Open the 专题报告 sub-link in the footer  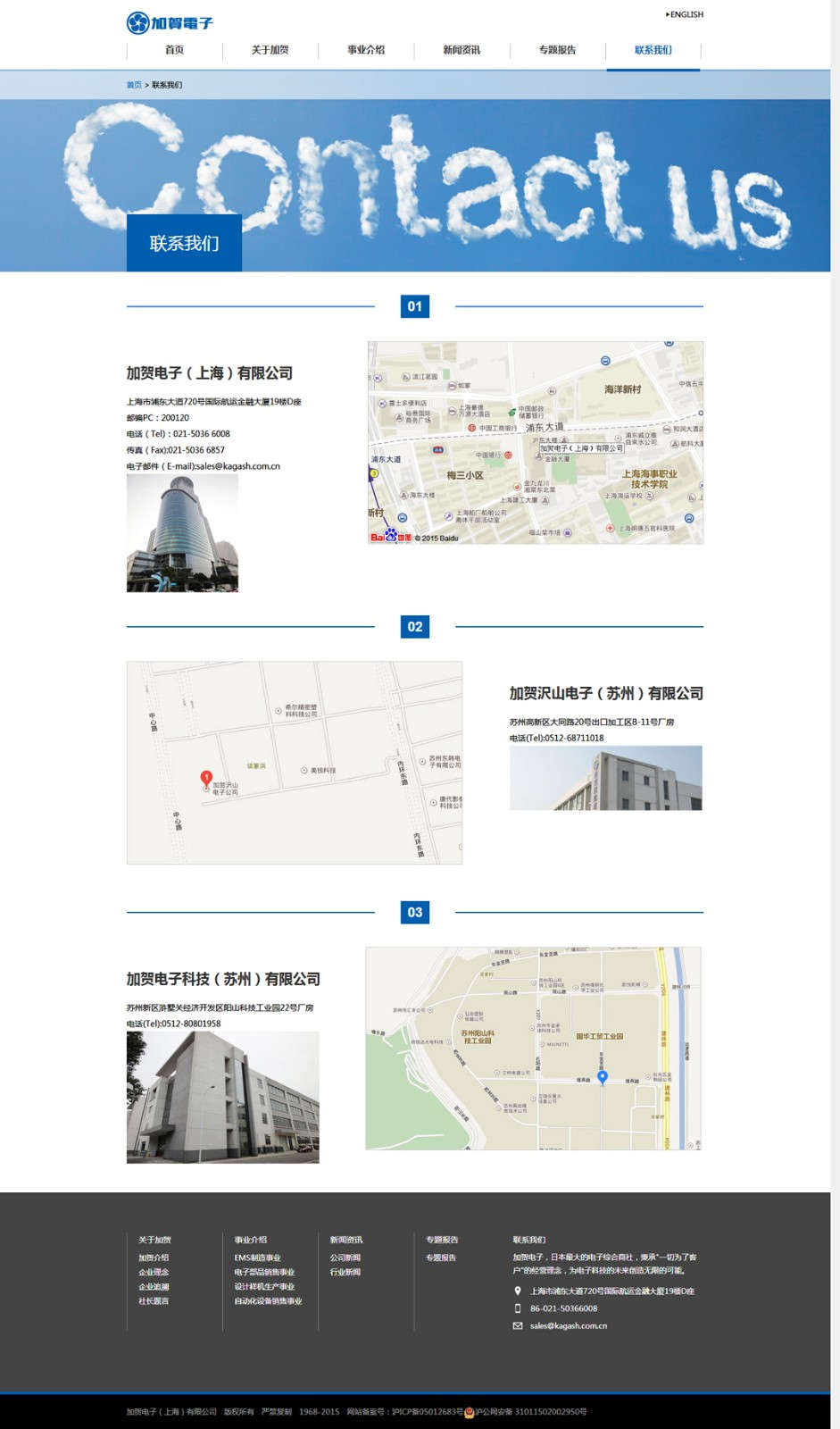tap(441, 1258)
